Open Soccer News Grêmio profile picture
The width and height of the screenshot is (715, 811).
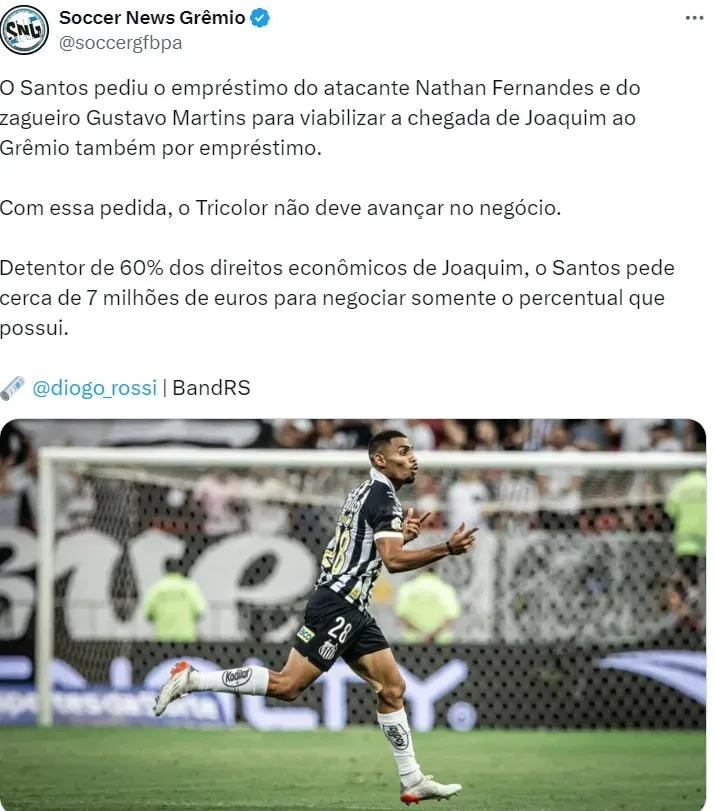click(25, 30)
